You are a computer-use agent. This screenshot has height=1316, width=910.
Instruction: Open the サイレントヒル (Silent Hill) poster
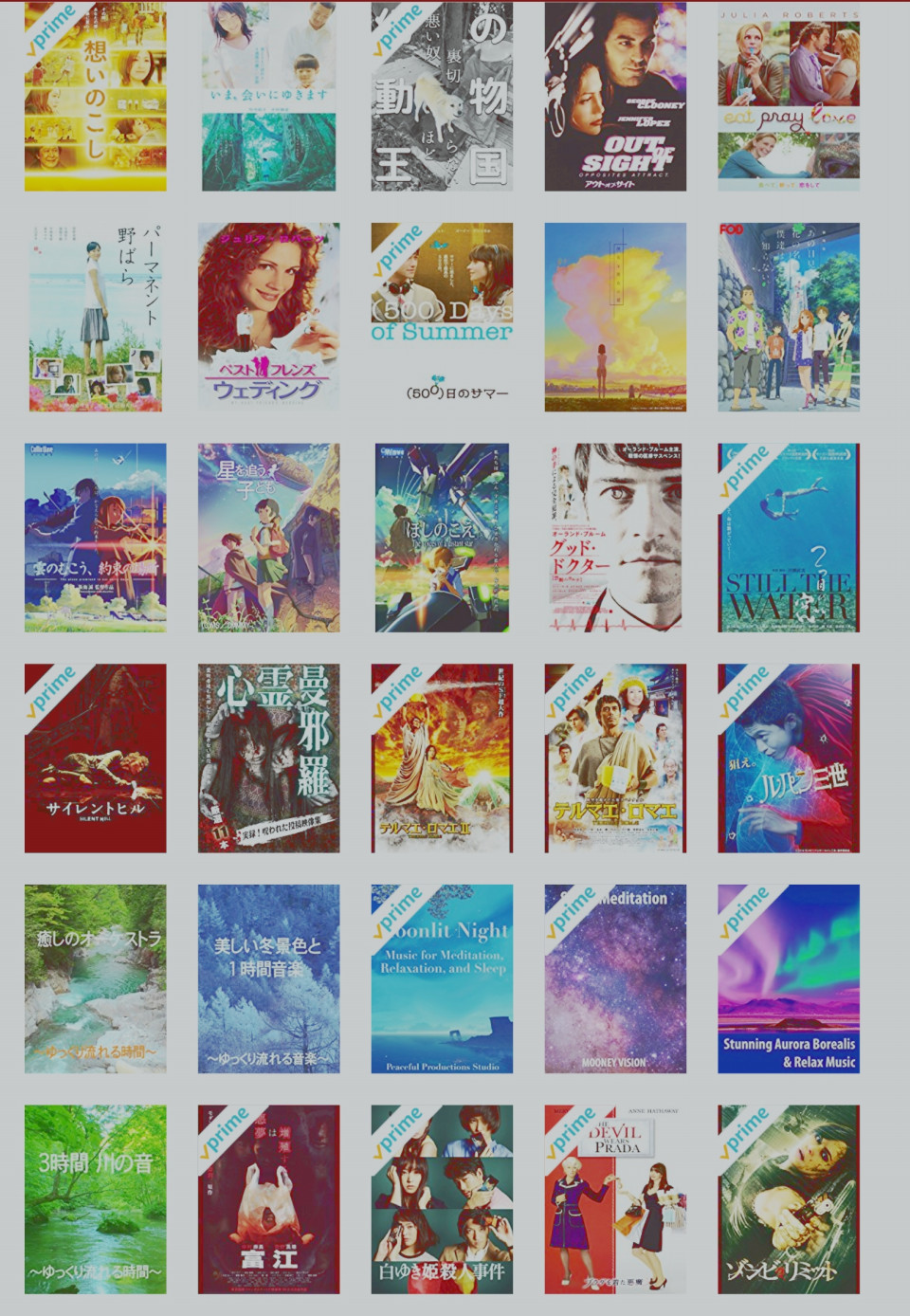point(95,758)
